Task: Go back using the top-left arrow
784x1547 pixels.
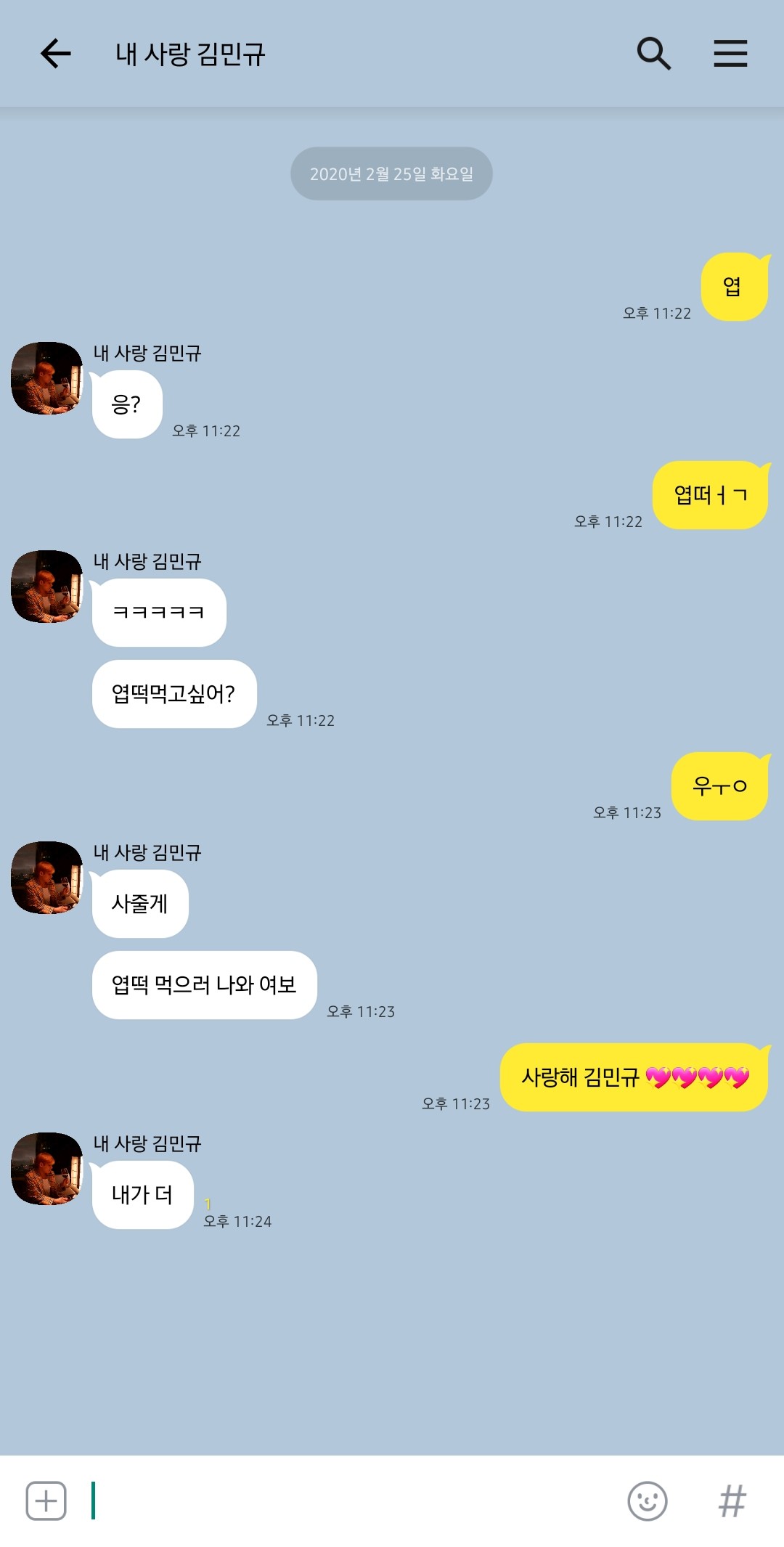Action: pyautogui.click(x=55, y=54)
